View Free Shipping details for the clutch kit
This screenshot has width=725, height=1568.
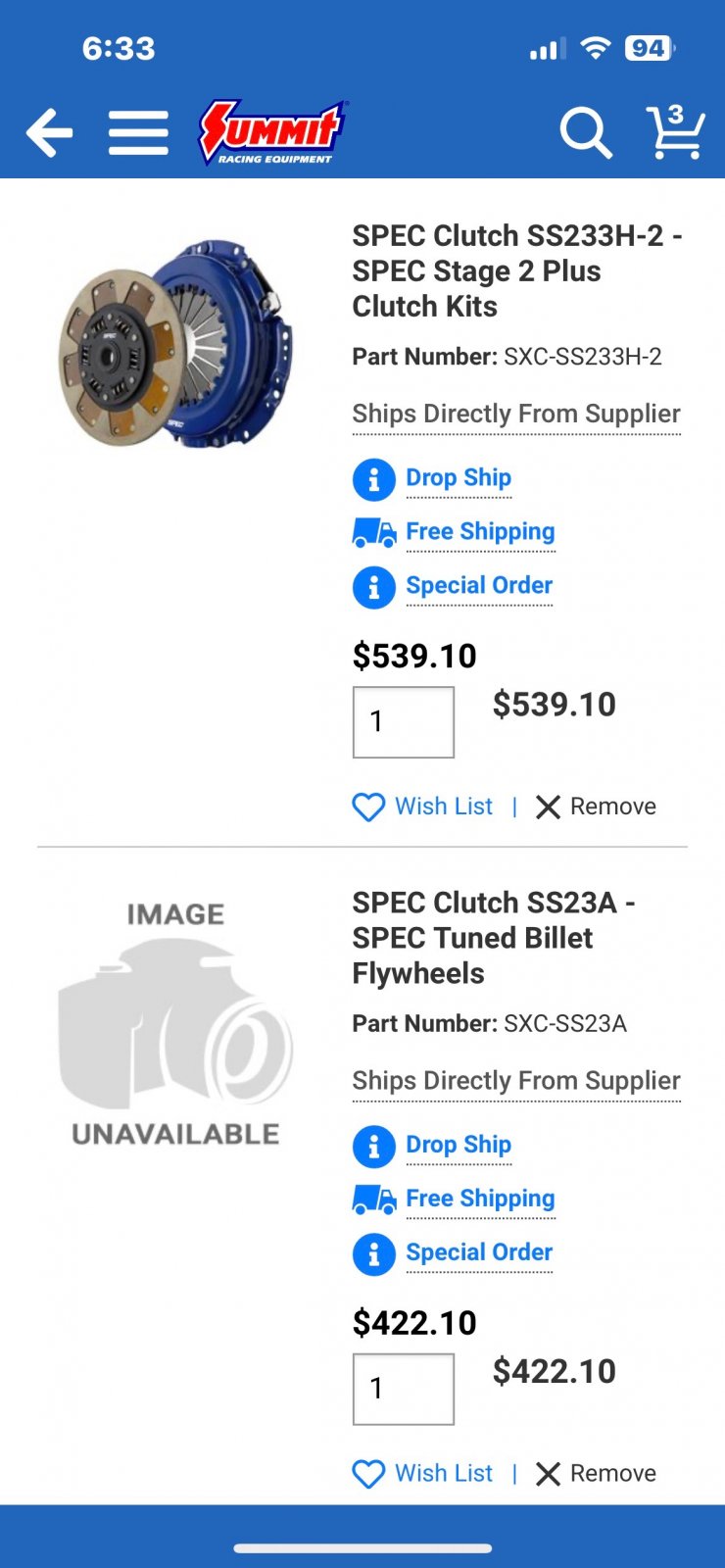click(x=480, y=532)
